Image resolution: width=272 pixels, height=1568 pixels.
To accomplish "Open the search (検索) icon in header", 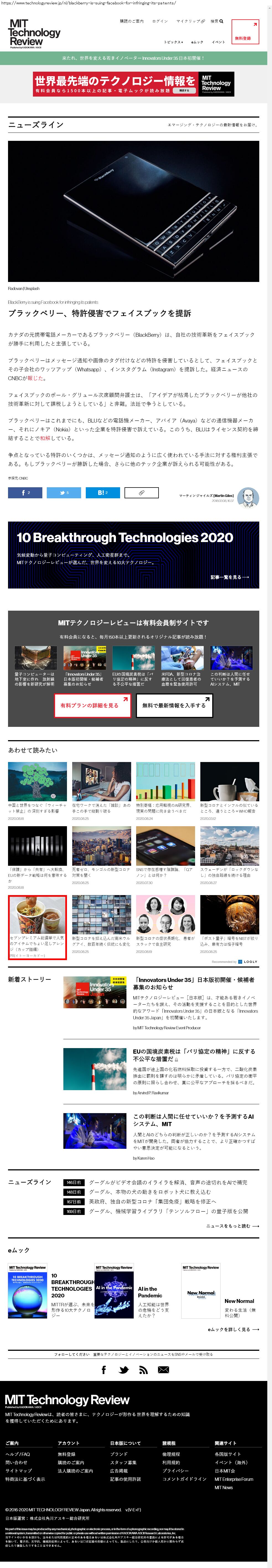I will click(x=217, y=21).
